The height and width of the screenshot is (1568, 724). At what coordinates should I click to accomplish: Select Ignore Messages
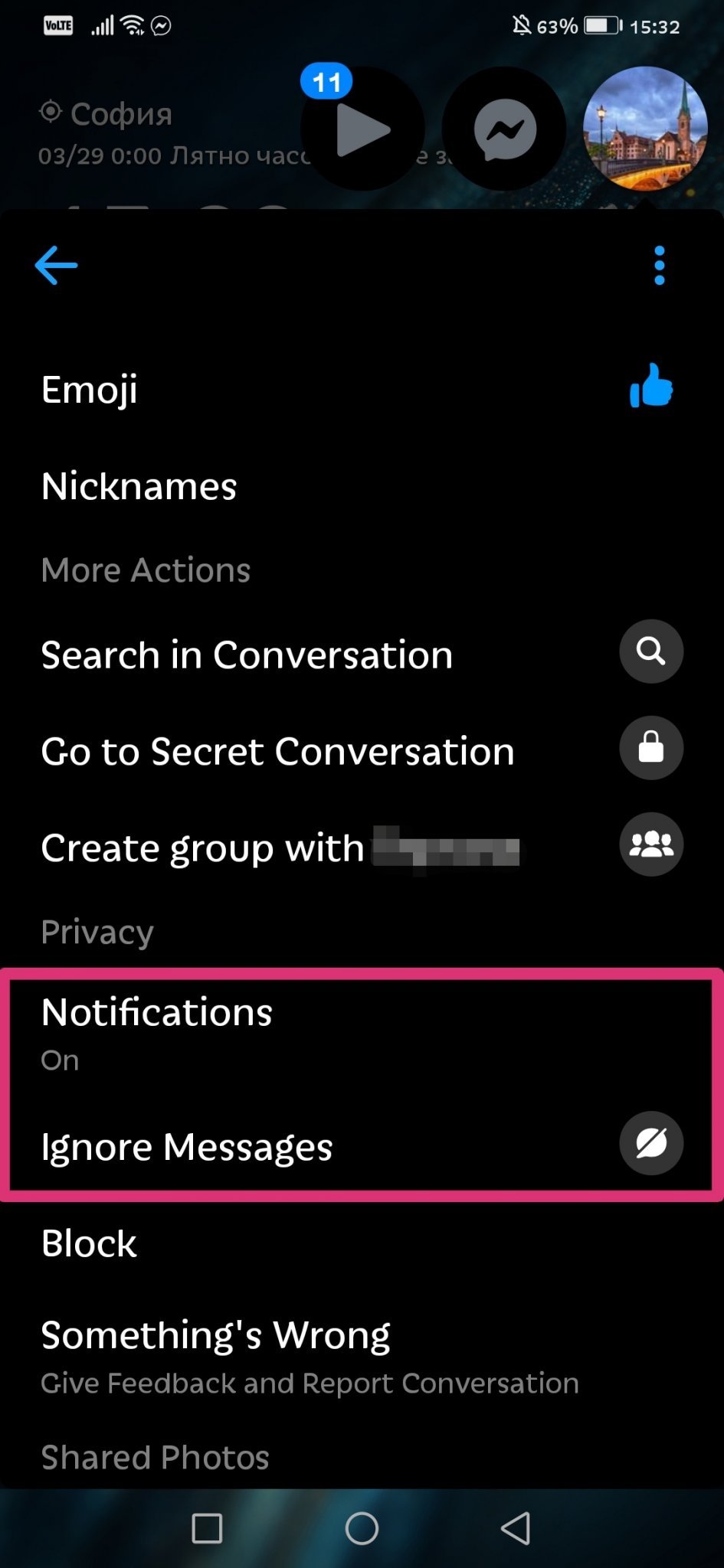[x=360, y=1146]
